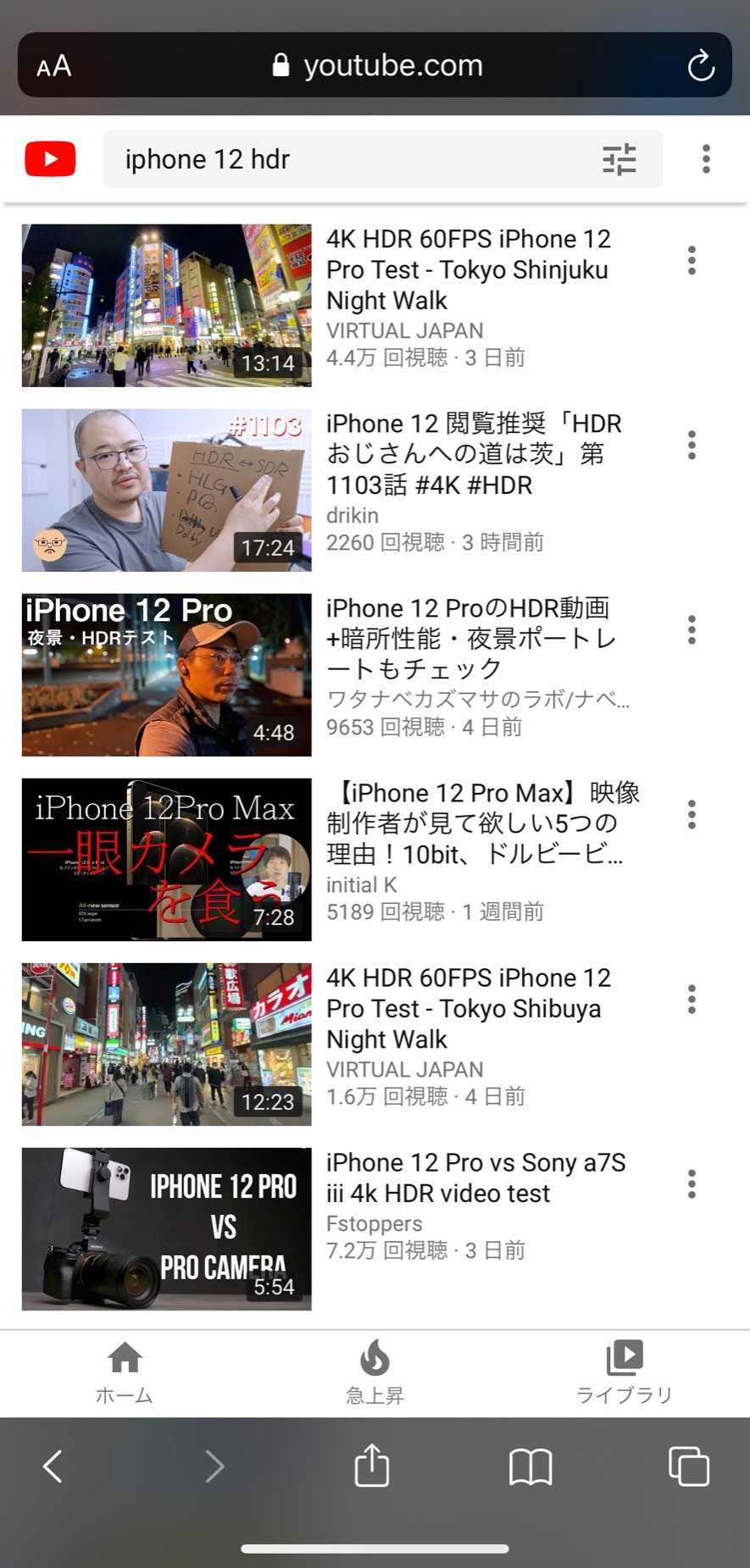Open options for drikin's video

[692, 445]
